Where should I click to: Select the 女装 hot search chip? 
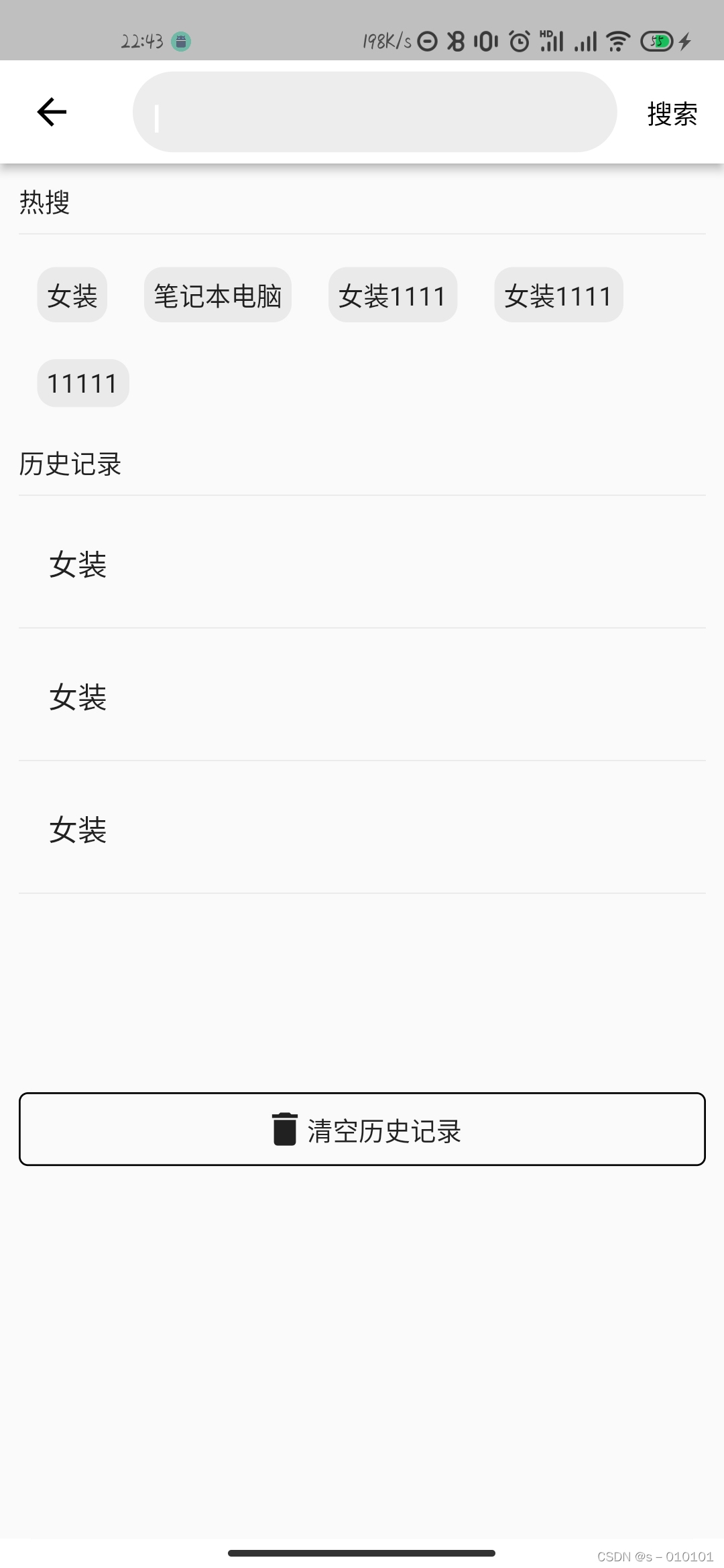[72, 296]
